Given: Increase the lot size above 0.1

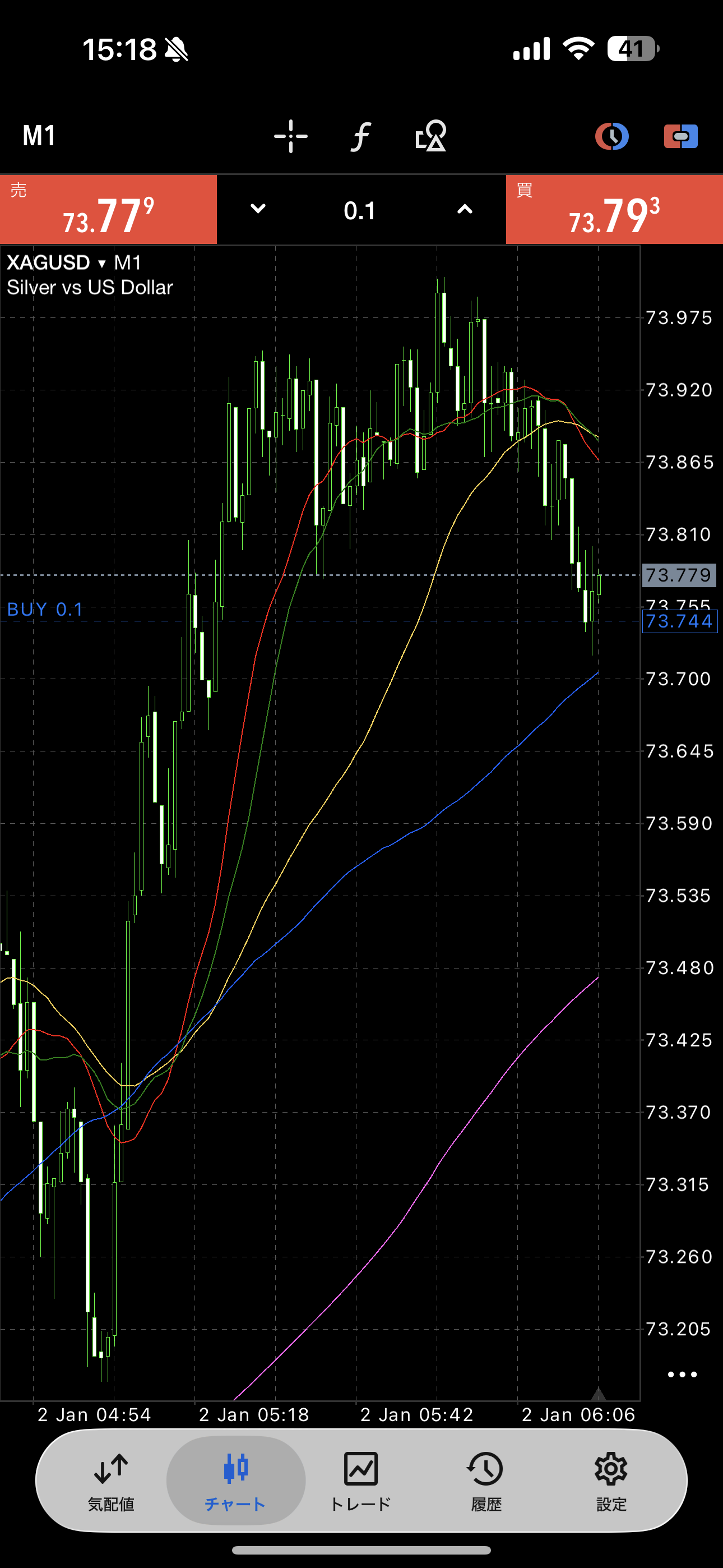Looking at the screenshot, I should pyautogui.click(x=465, y=209).
